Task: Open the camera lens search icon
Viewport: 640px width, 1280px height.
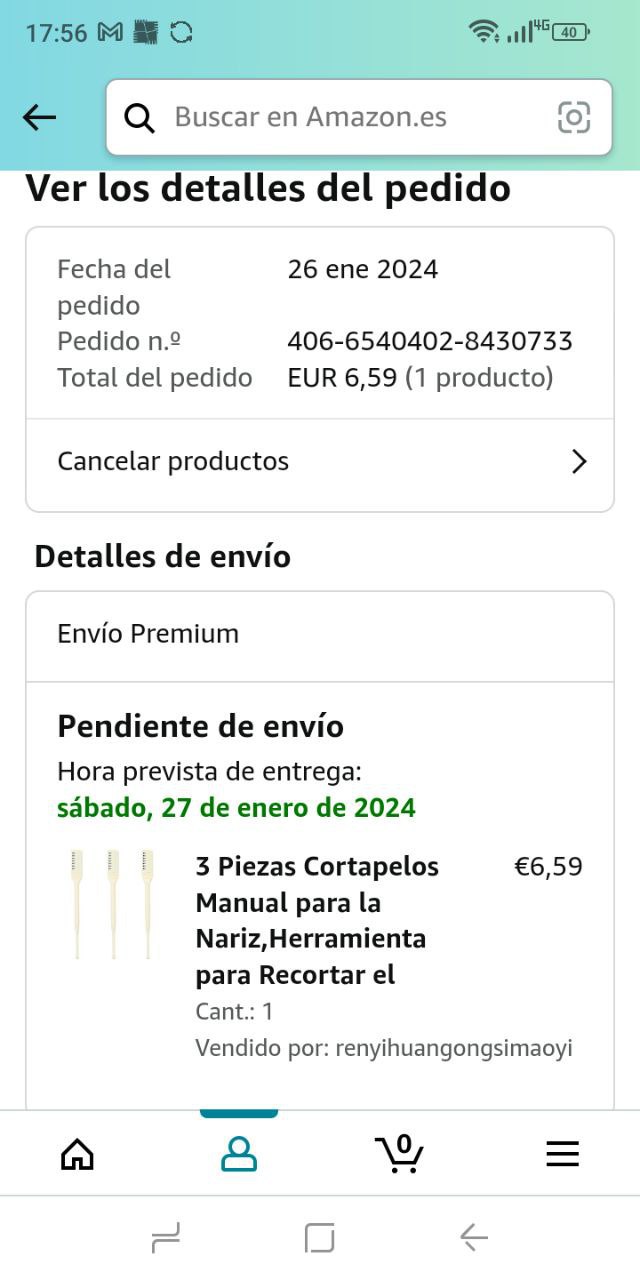Action: (x=573, y=117)
